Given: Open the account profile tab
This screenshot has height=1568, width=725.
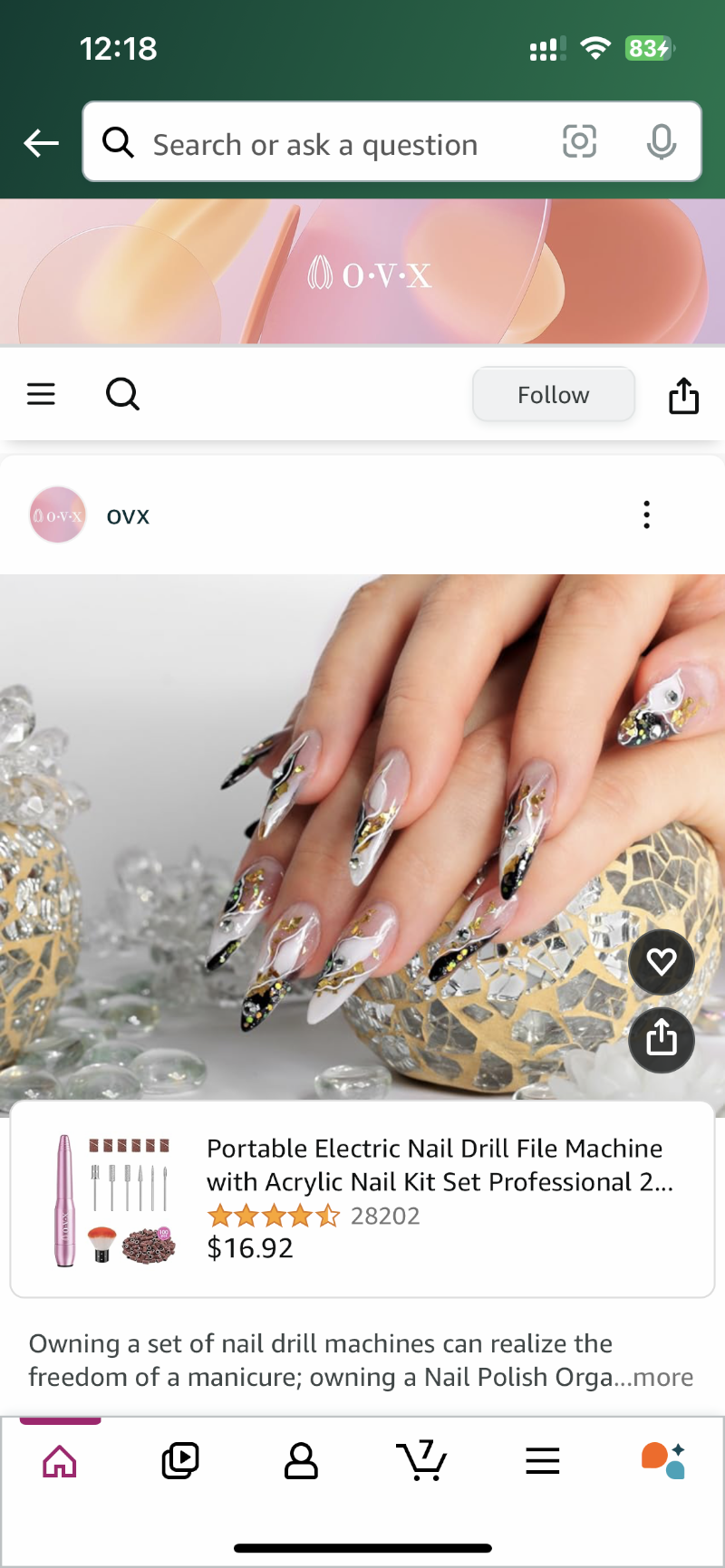Looking at the screenshot, I should [301, 1460].
